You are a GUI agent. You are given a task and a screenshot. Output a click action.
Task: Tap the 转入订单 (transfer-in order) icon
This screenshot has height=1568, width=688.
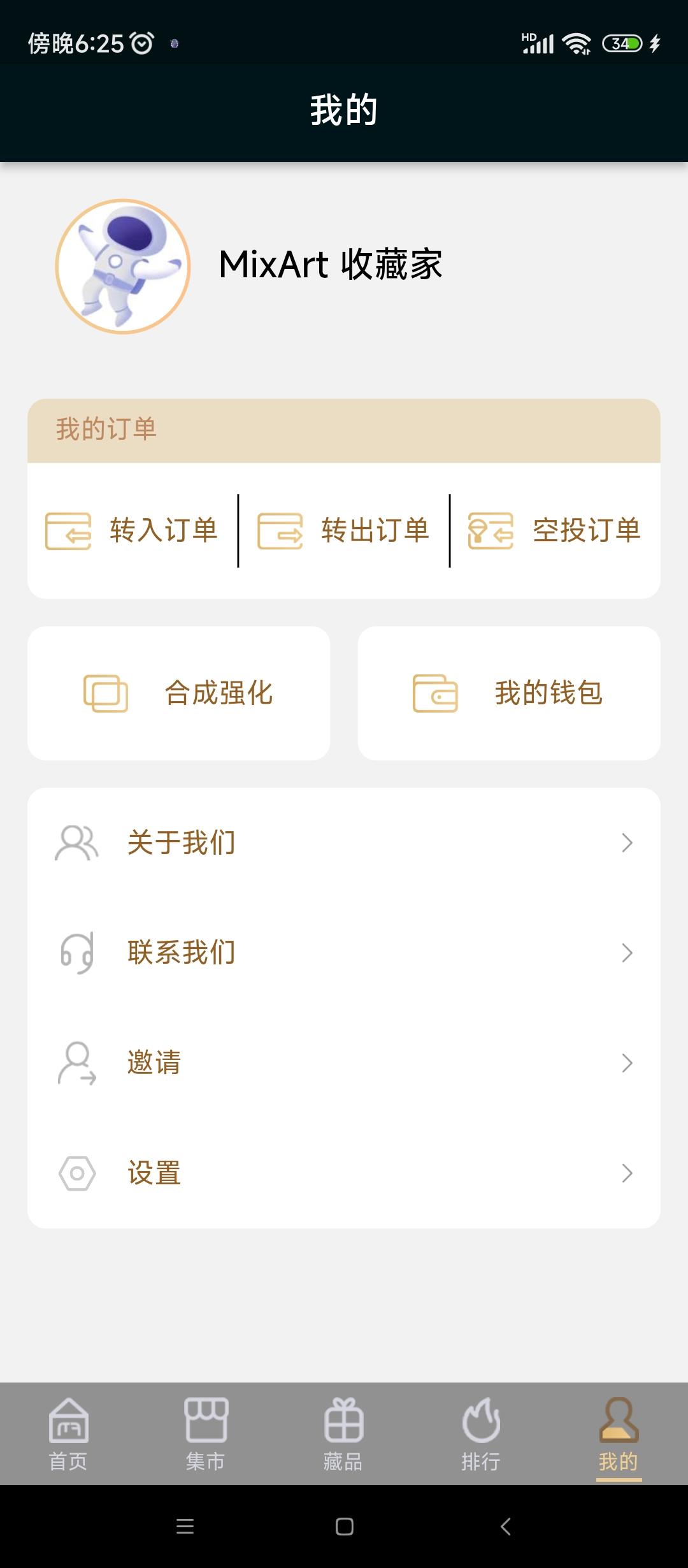pyautogui.click(x=68, y=530)
